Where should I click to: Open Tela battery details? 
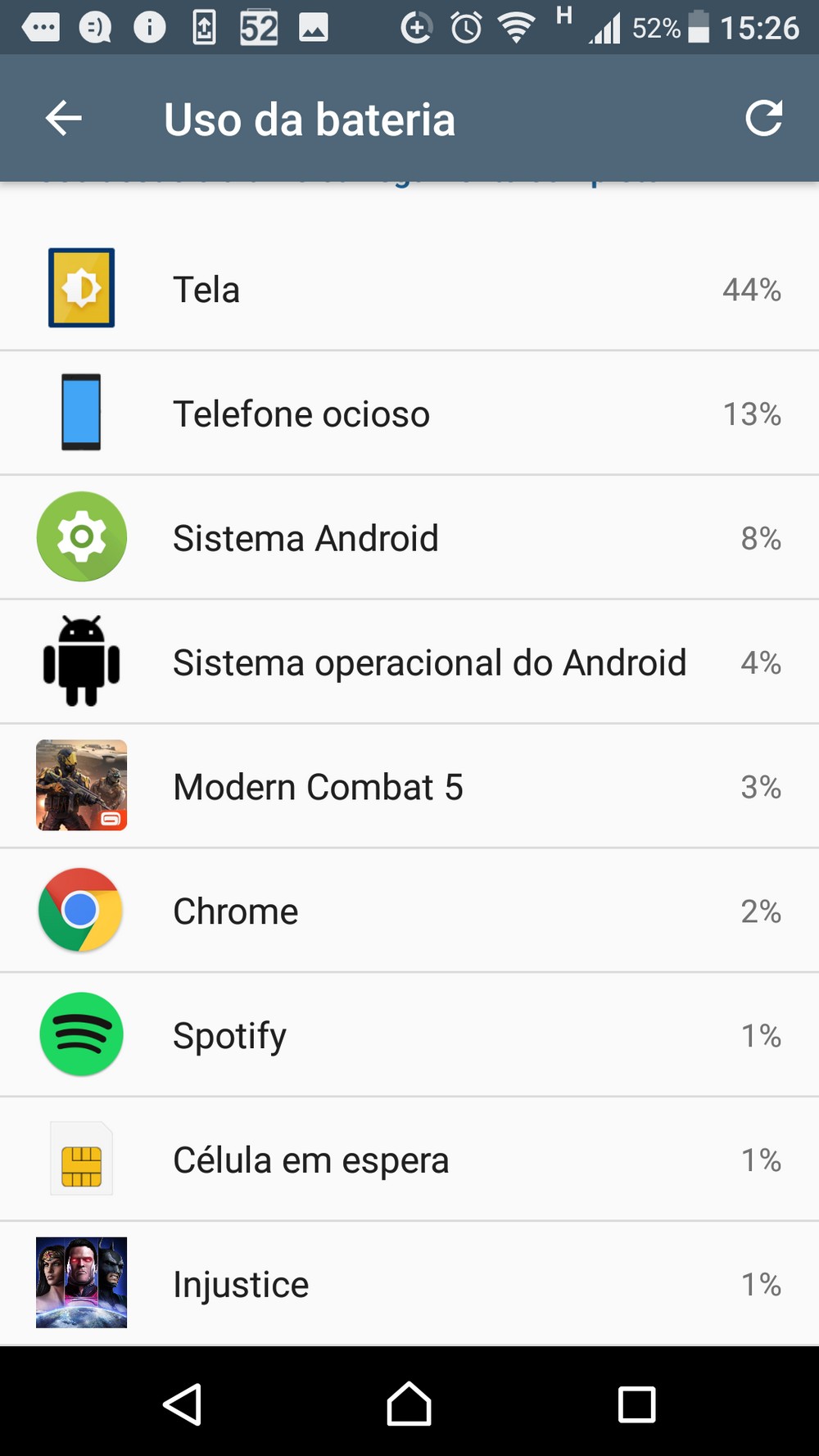(x=409, y=289)
